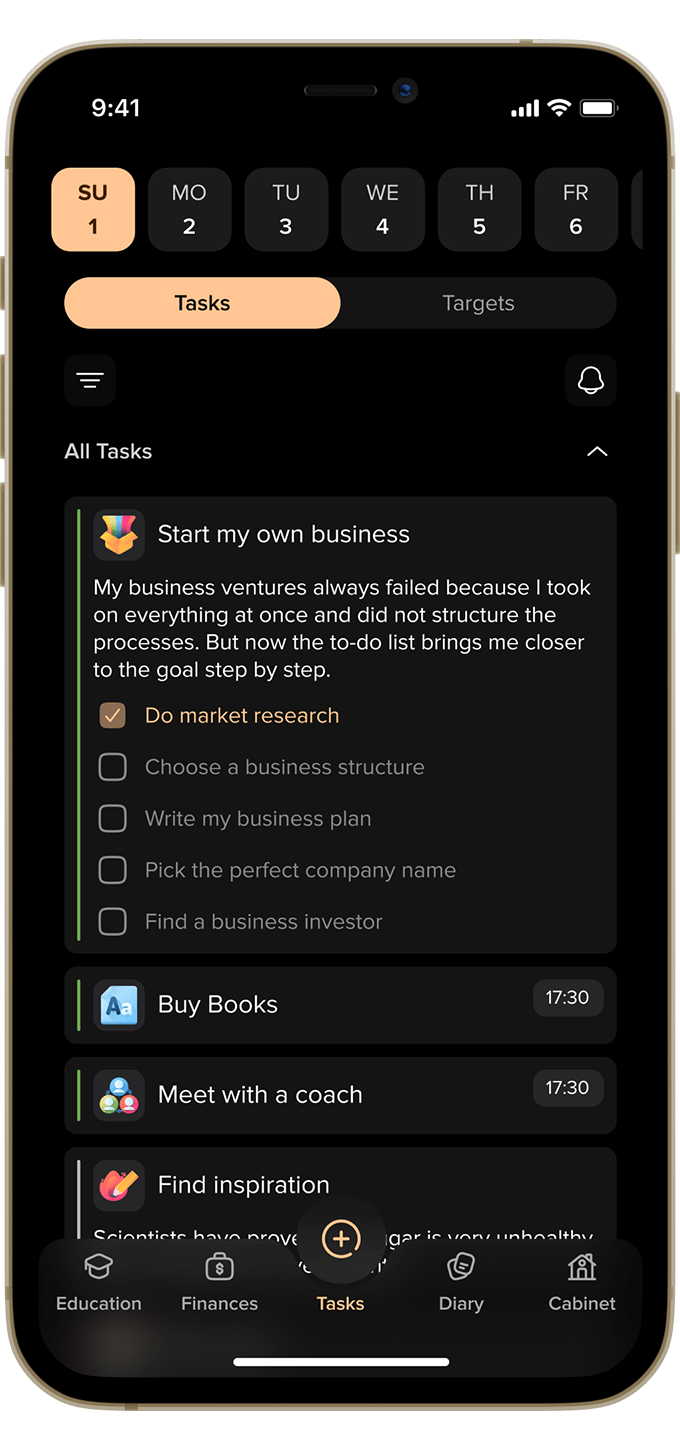Add a new task with plus button
Image resolution: width=680 pixels, height=1450 pixels.
point(341,1239)
